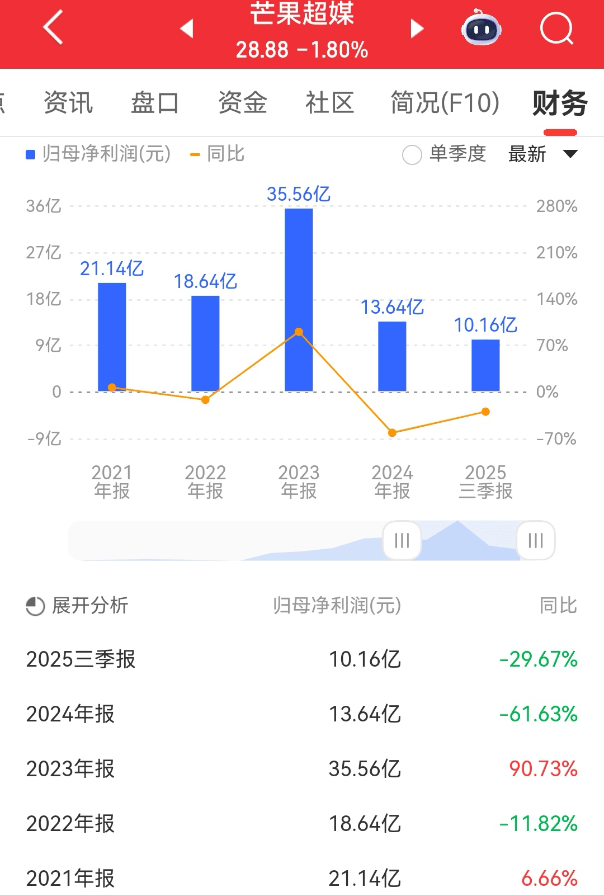Expand the 展开分析 section
604x895 pixels.
77,606
